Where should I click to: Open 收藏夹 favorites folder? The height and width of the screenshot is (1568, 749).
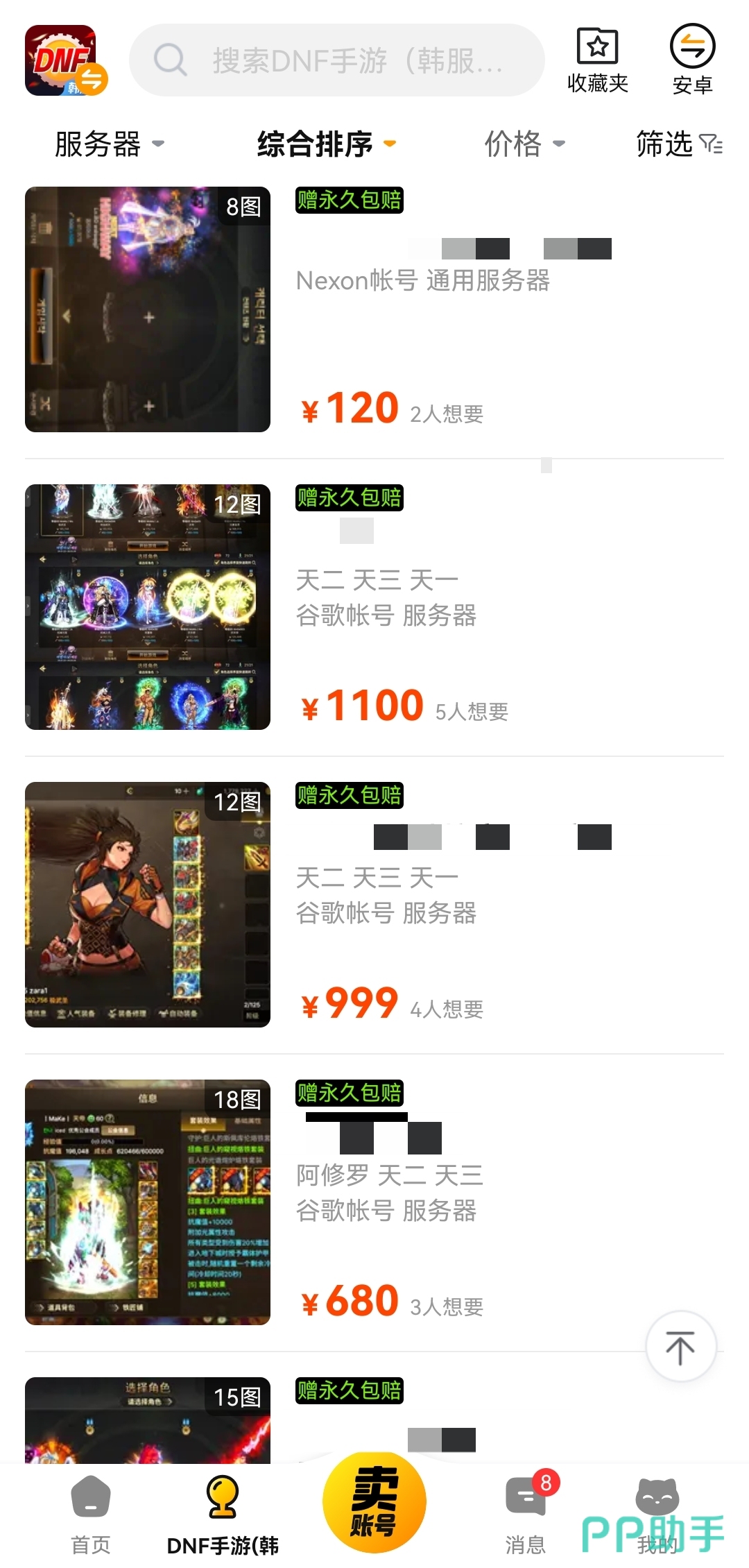pyautogui.click(x=597, y=60)
